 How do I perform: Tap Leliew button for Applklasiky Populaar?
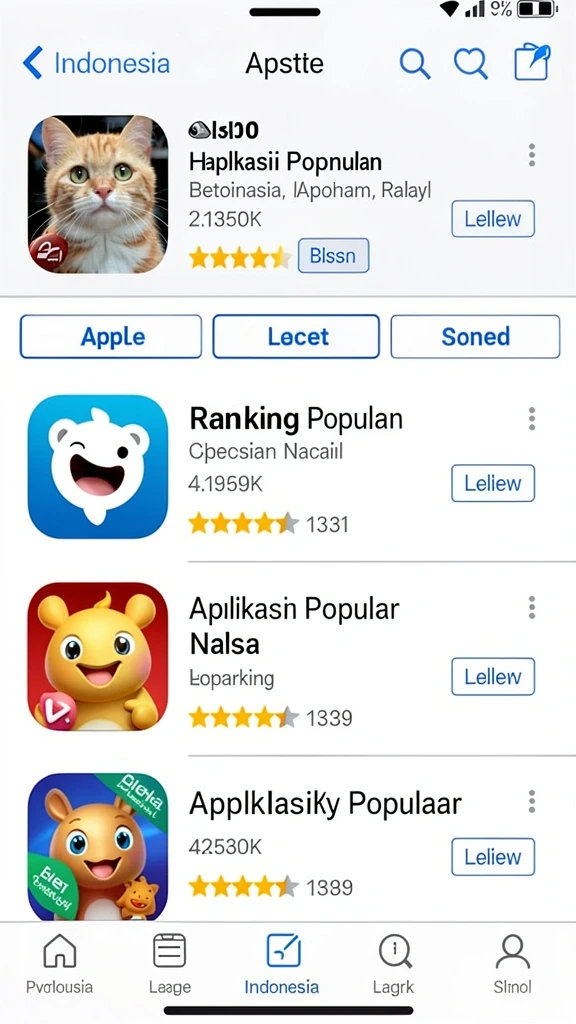coord(493,857)
